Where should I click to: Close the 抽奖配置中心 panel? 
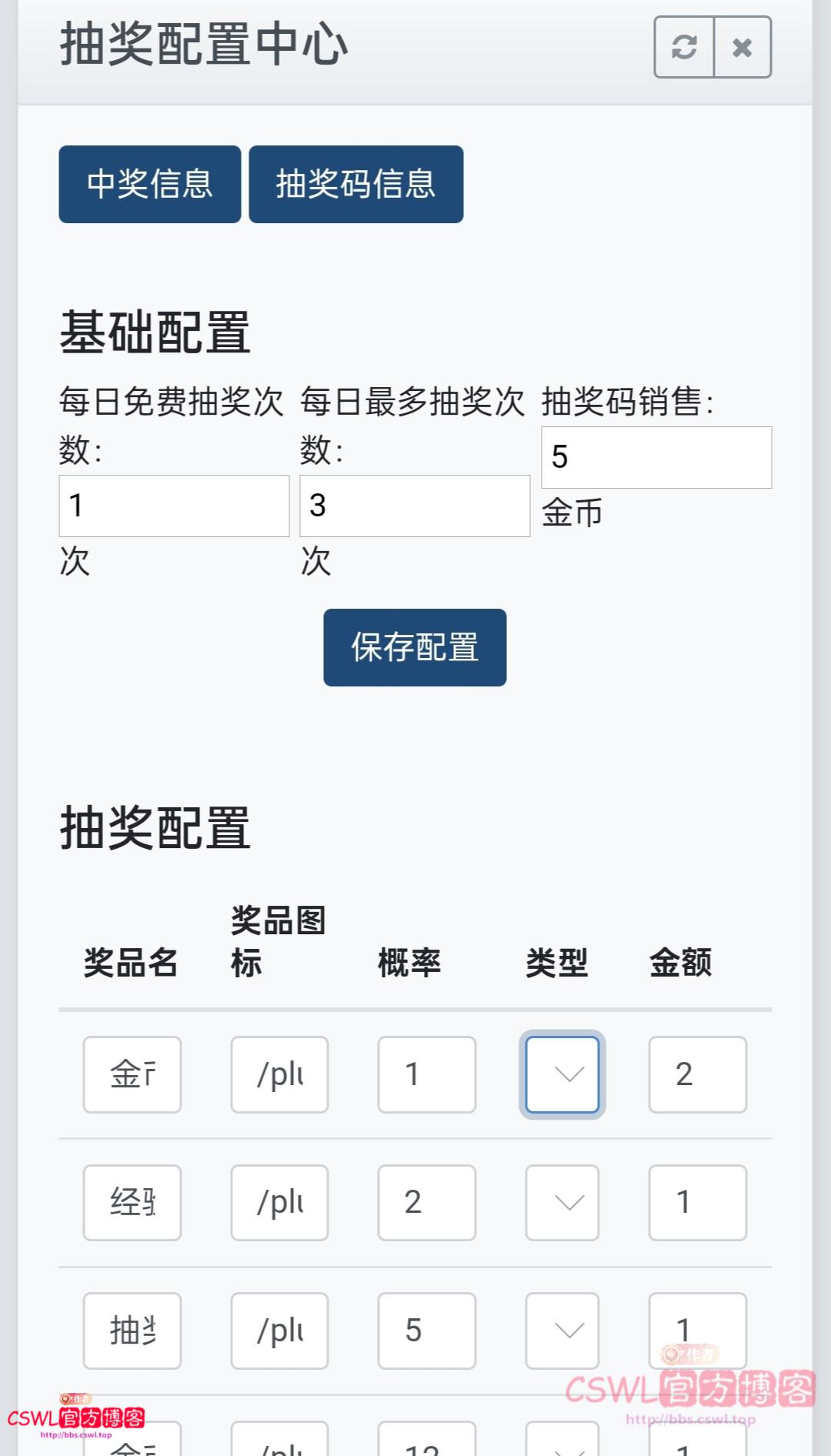743,48
